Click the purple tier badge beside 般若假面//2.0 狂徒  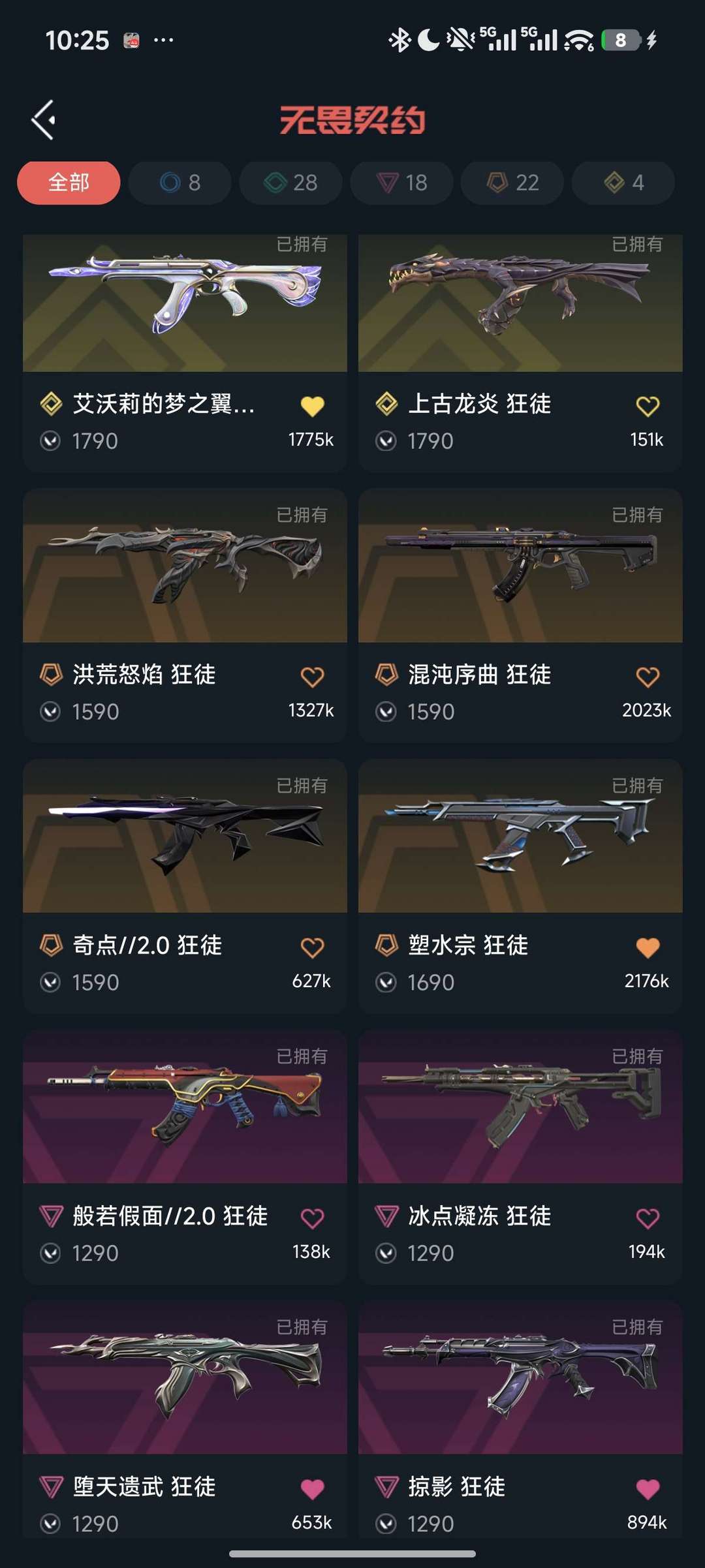50,1216
